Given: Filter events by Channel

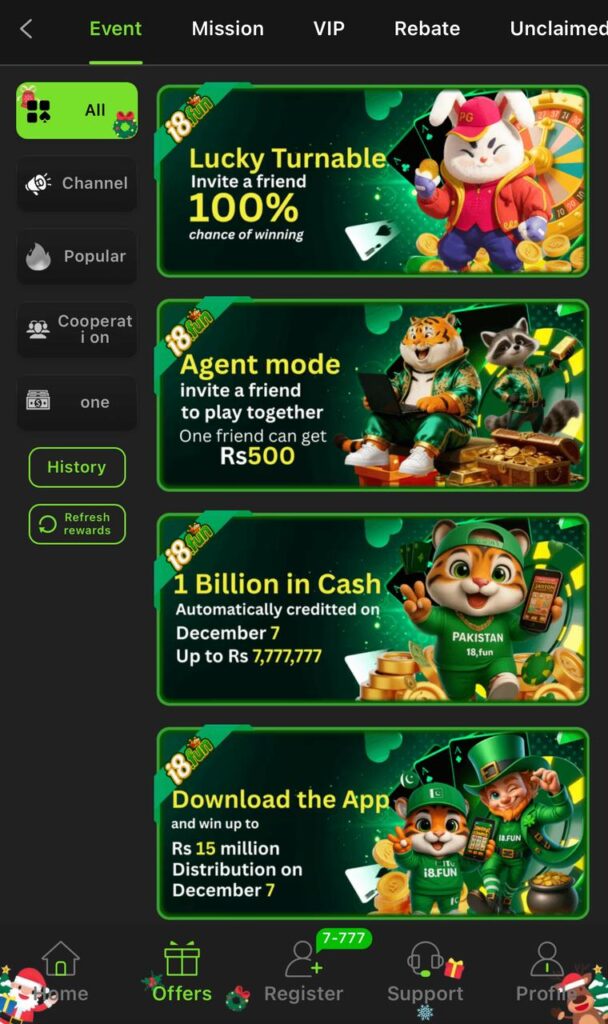Looking at the screenshot, I should point(77,184).
